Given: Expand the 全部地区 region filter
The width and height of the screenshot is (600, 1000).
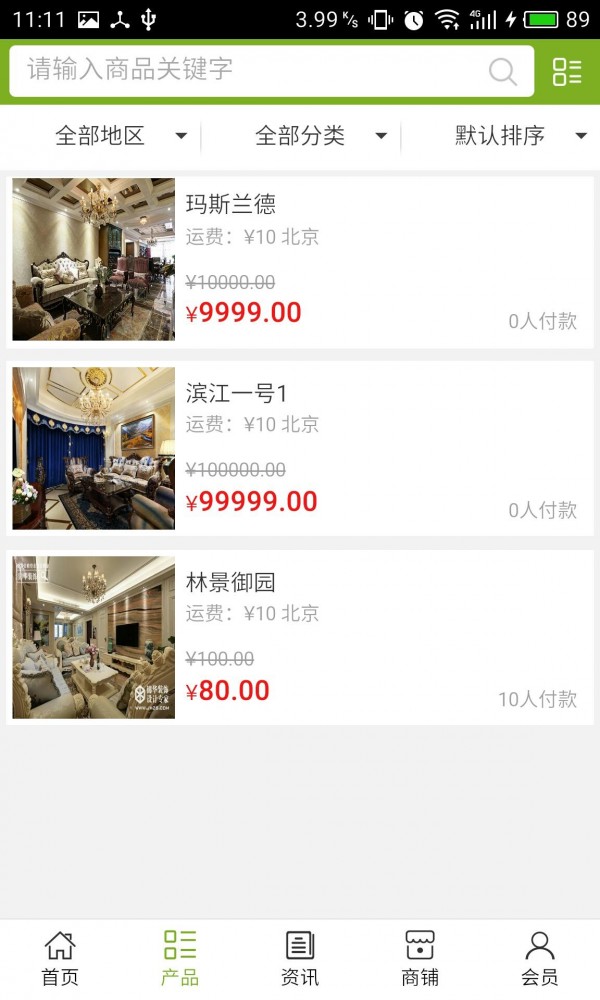Looking at the screenshot, I should tap(120, 136).
